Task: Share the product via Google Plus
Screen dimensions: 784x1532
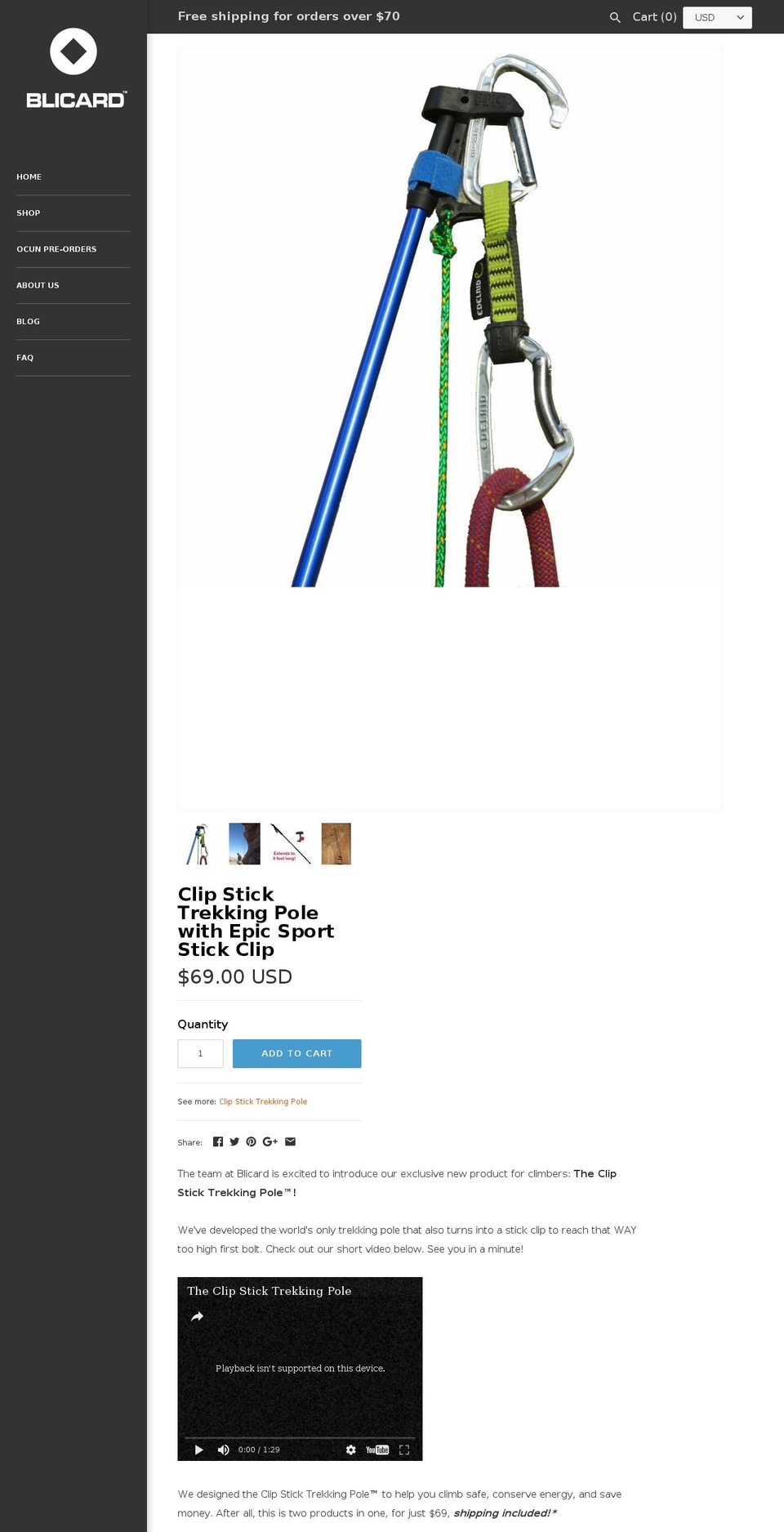Action: point(270,1141)
